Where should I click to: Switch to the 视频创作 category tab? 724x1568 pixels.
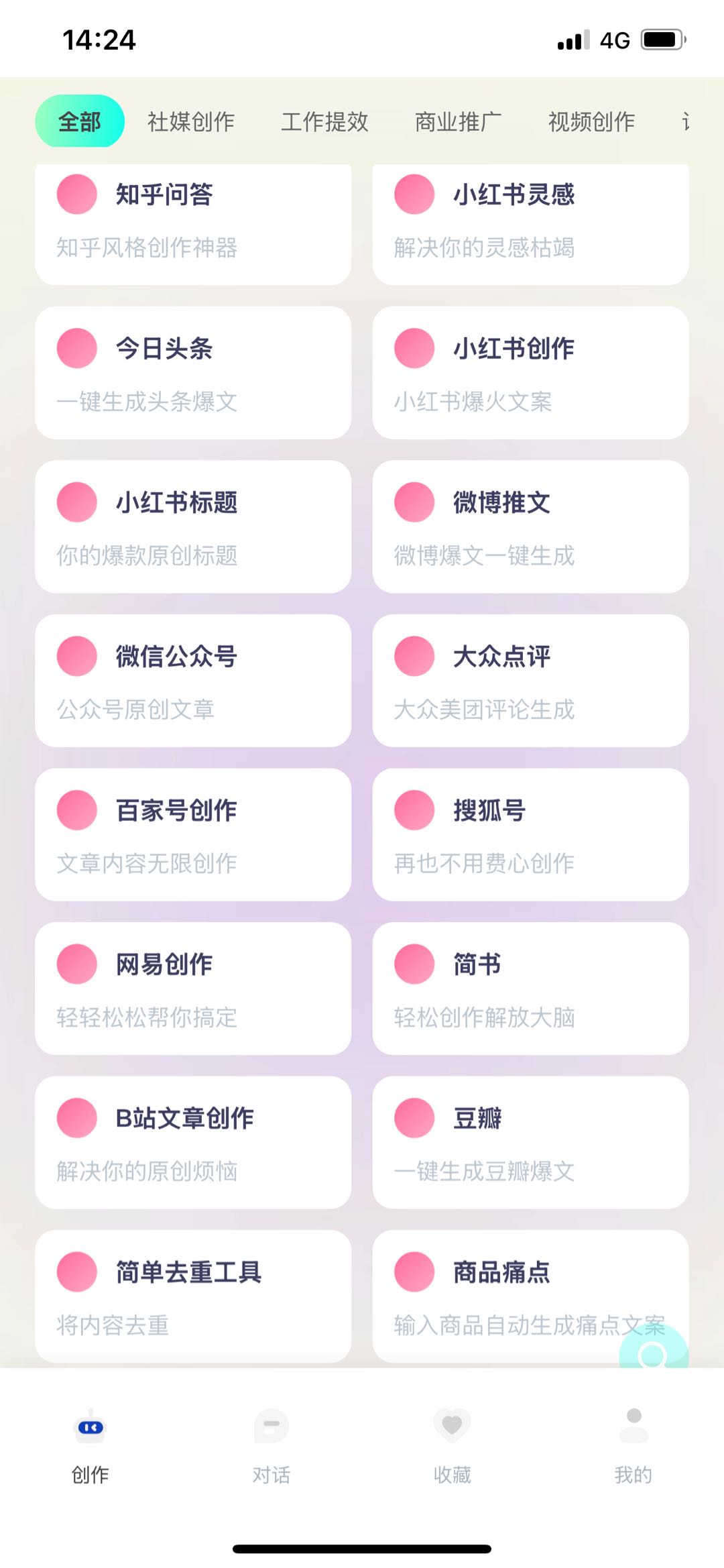(x=591, y=122)
